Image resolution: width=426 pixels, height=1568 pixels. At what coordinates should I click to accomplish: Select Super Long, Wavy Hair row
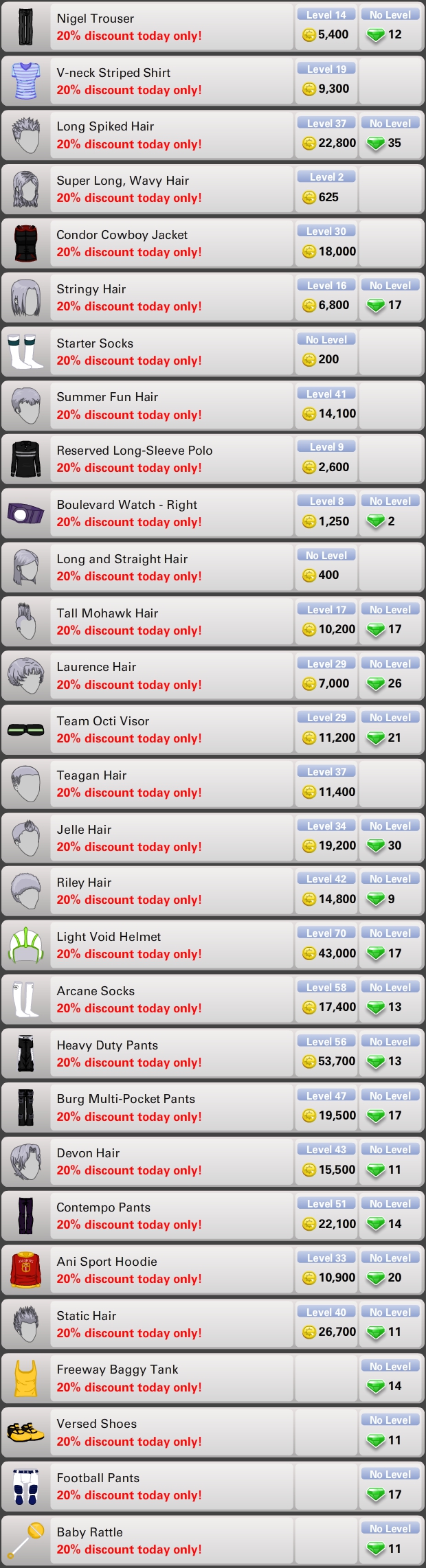click(x=171, y=189)
